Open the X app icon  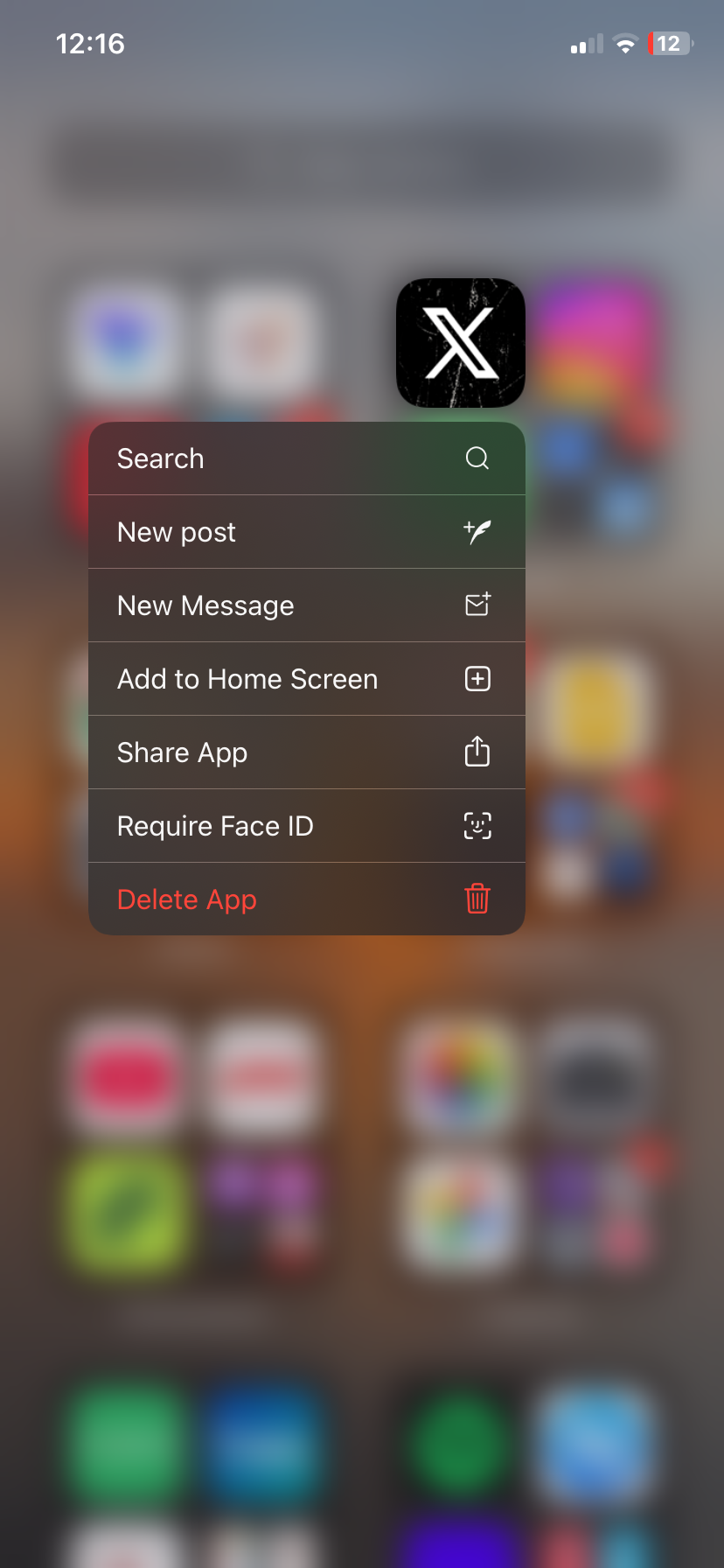coord(461,343)
